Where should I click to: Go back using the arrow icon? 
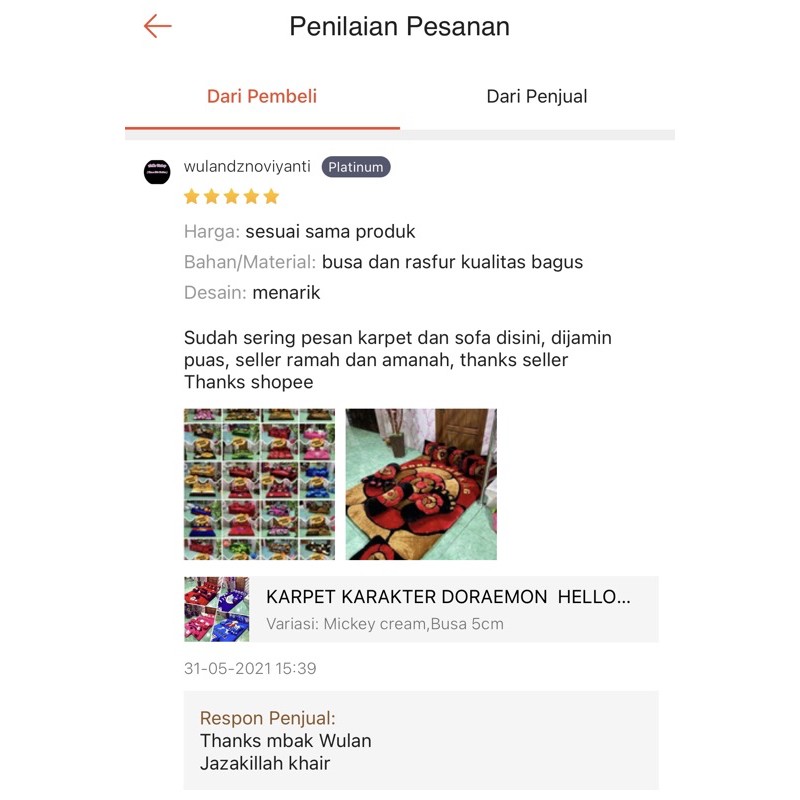[158, 26]
